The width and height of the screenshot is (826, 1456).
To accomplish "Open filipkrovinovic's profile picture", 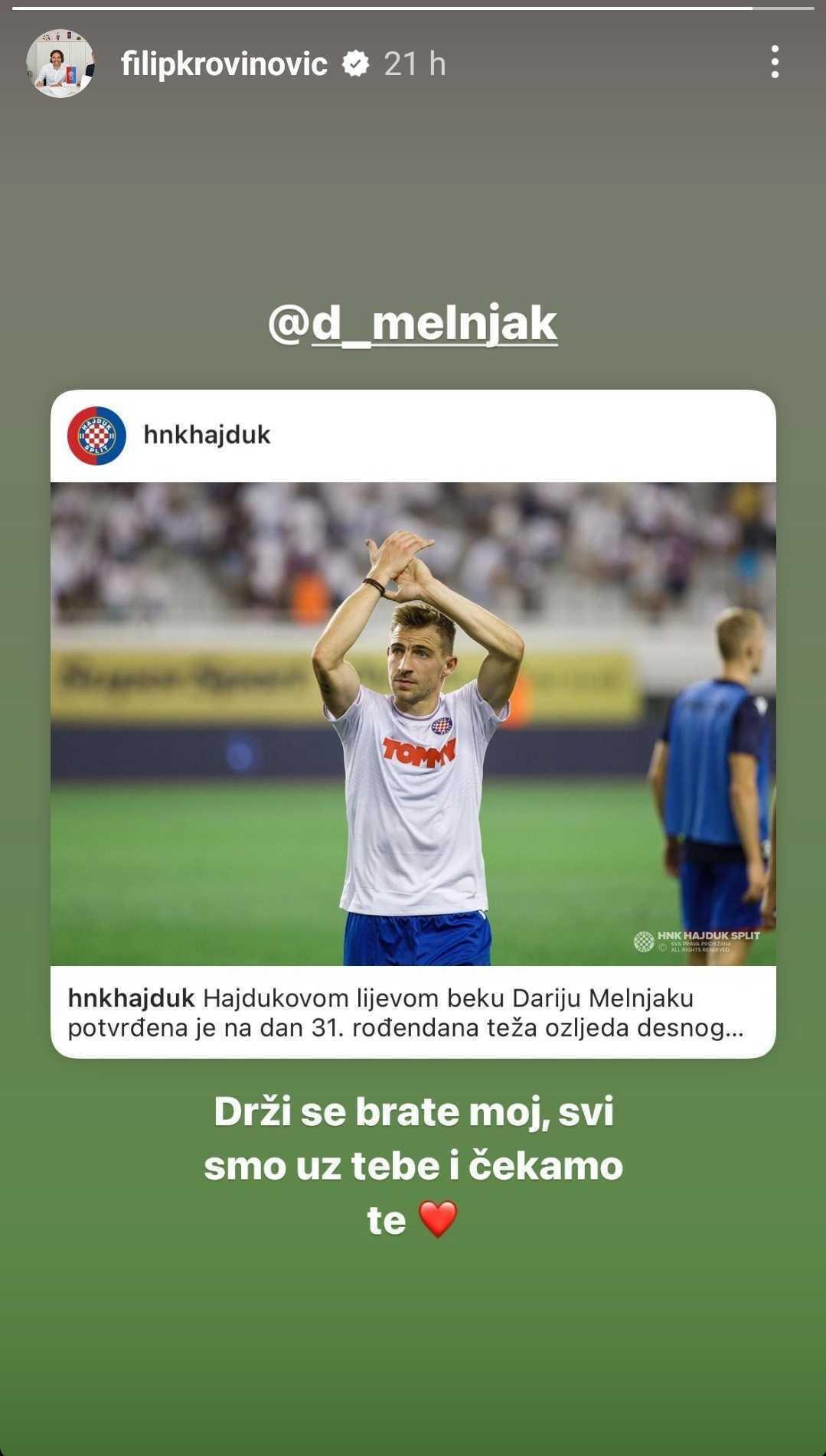I will (x=60, y=64).
